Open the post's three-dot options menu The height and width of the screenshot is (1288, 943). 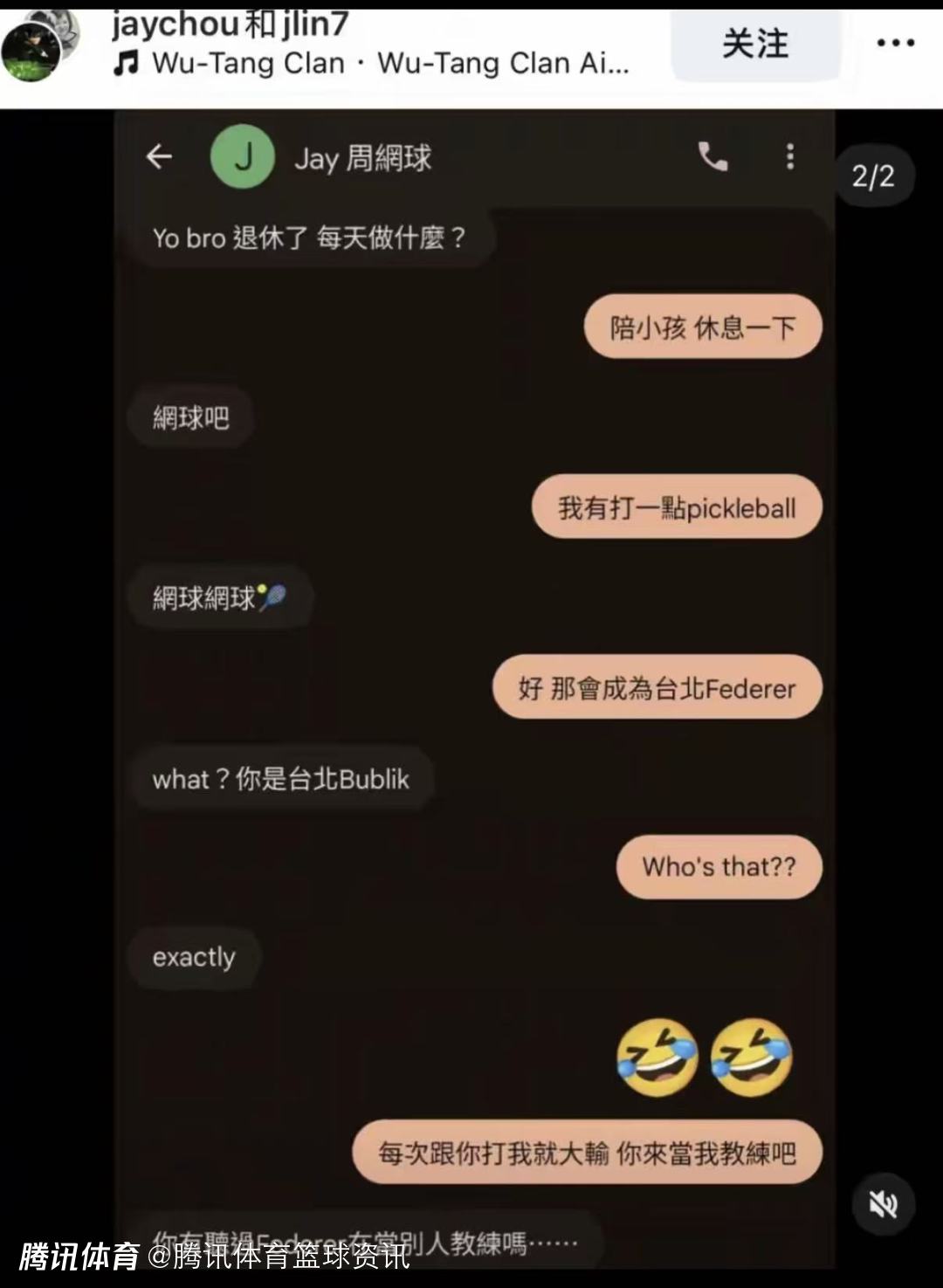(x=895, y=43)
